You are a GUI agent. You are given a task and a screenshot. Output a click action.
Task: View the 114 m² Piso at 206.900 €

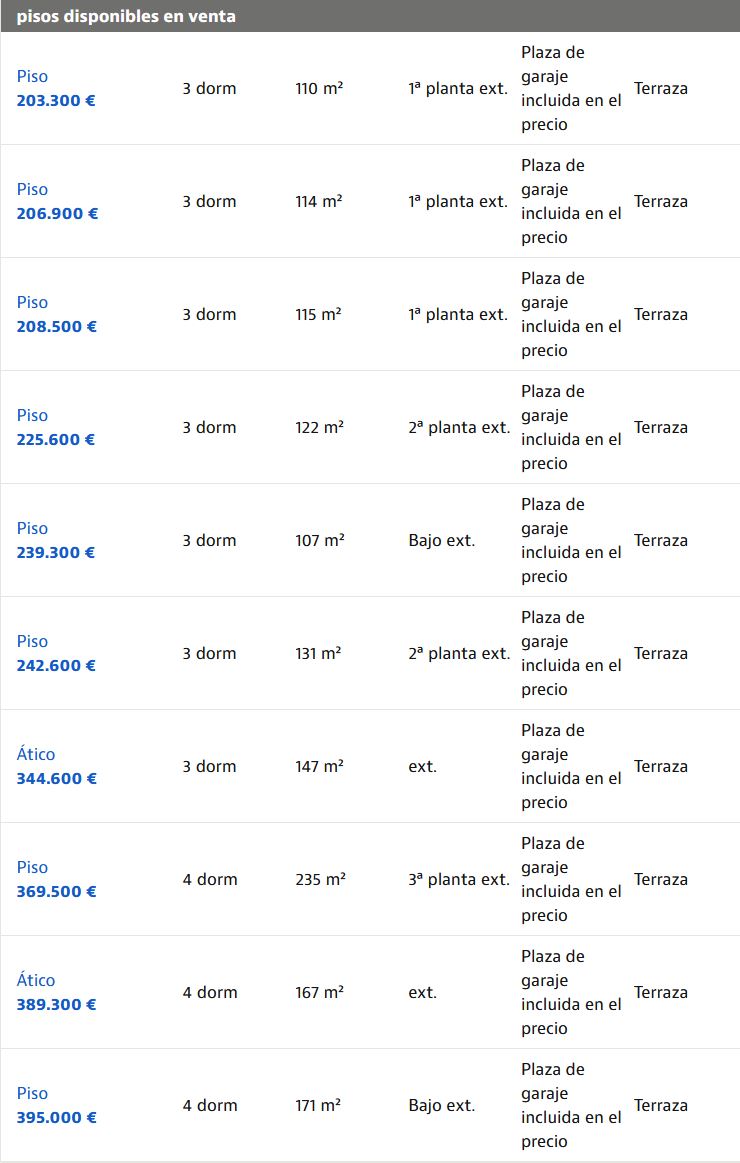tap(57, 202)
